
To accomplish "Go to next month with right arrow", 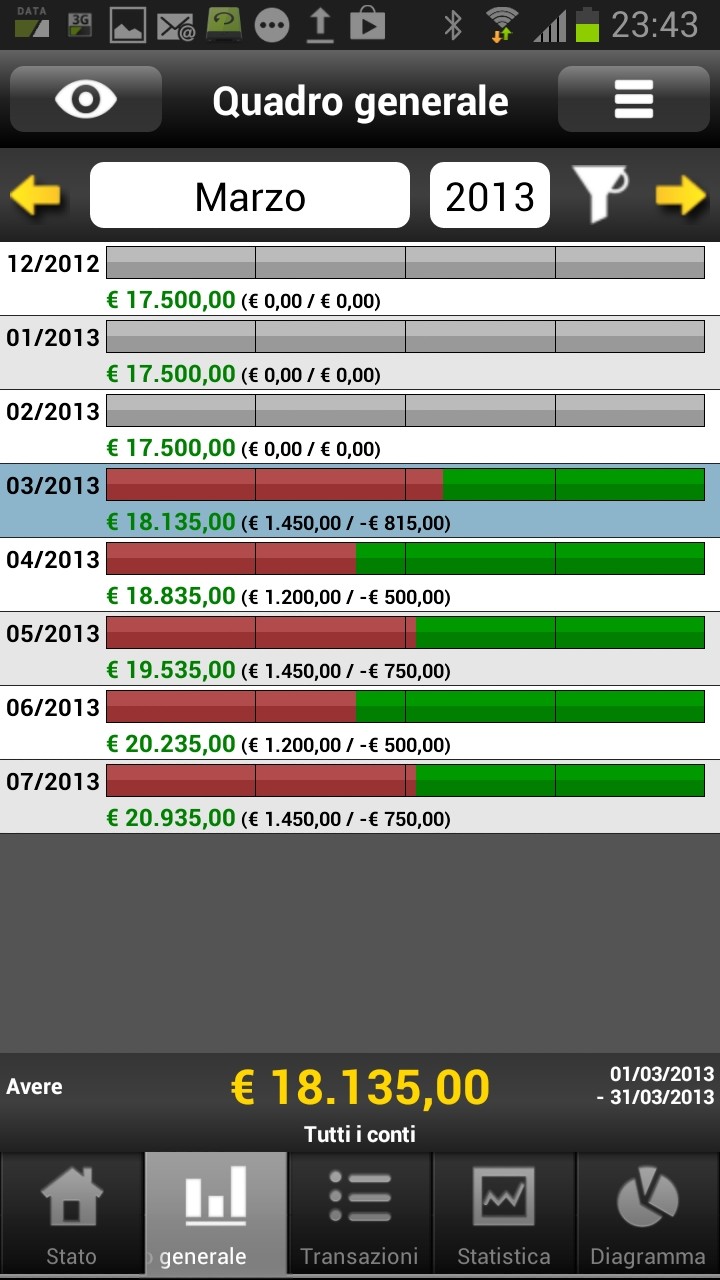I will [682, 195].
